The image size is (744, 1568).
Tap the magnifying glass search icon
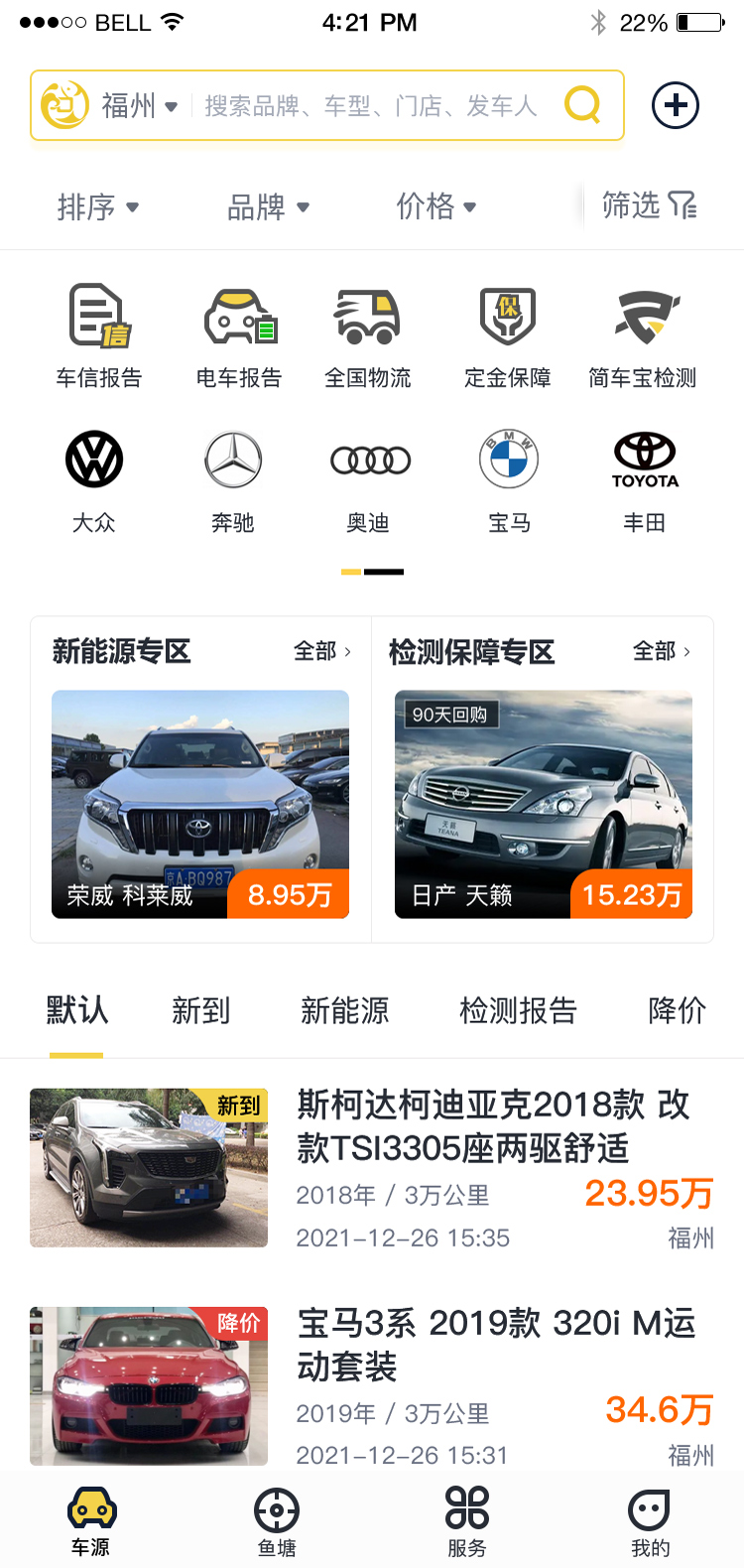click(x=582, y=105)
